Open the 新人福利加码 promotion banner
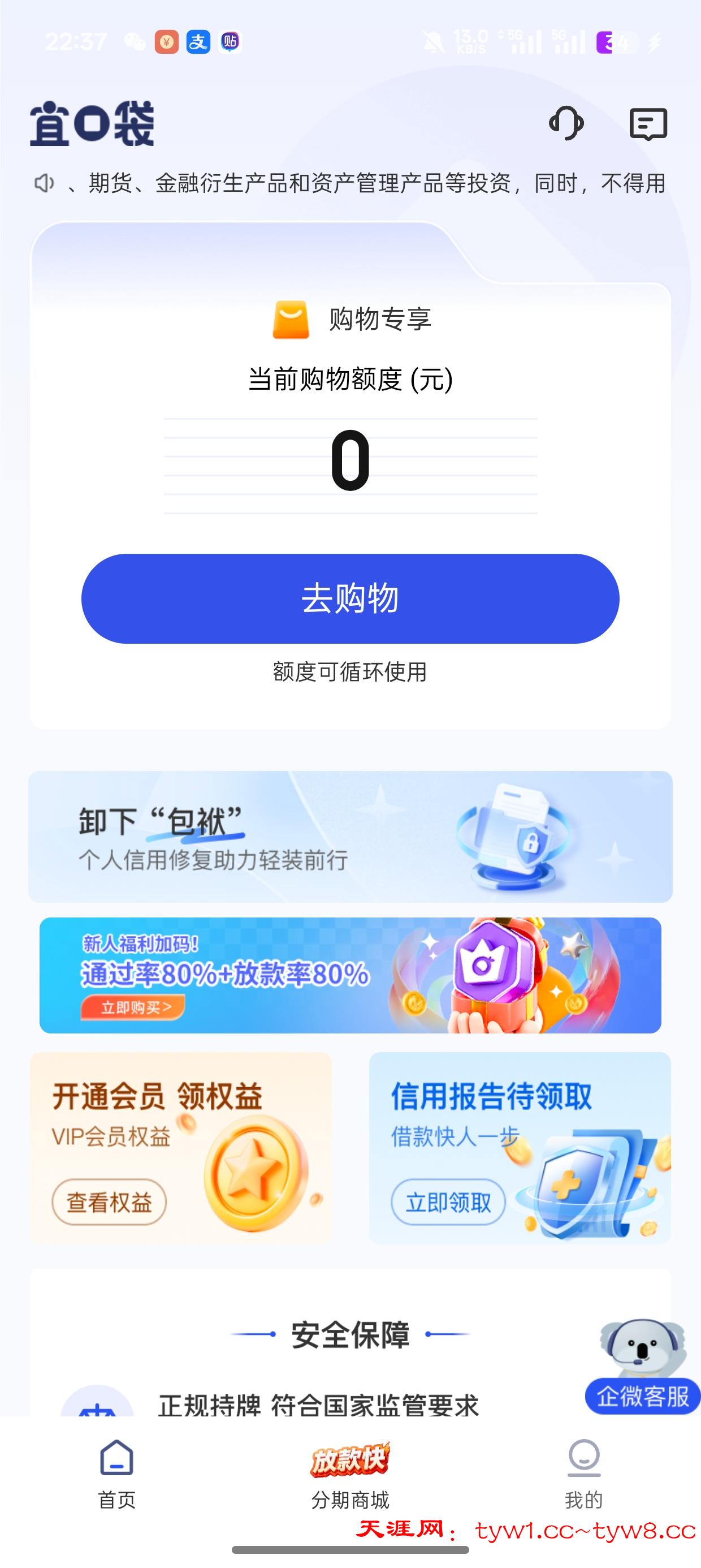 pyautogui.click(x=350, y=975)
